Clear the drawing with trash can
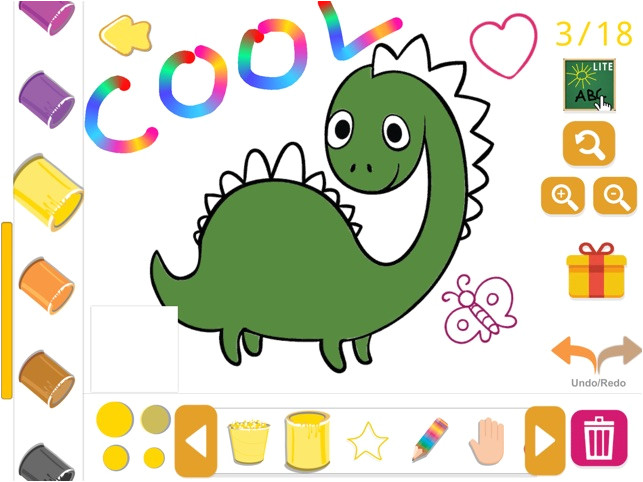The image size is (643, 482). tap(599, 440)
